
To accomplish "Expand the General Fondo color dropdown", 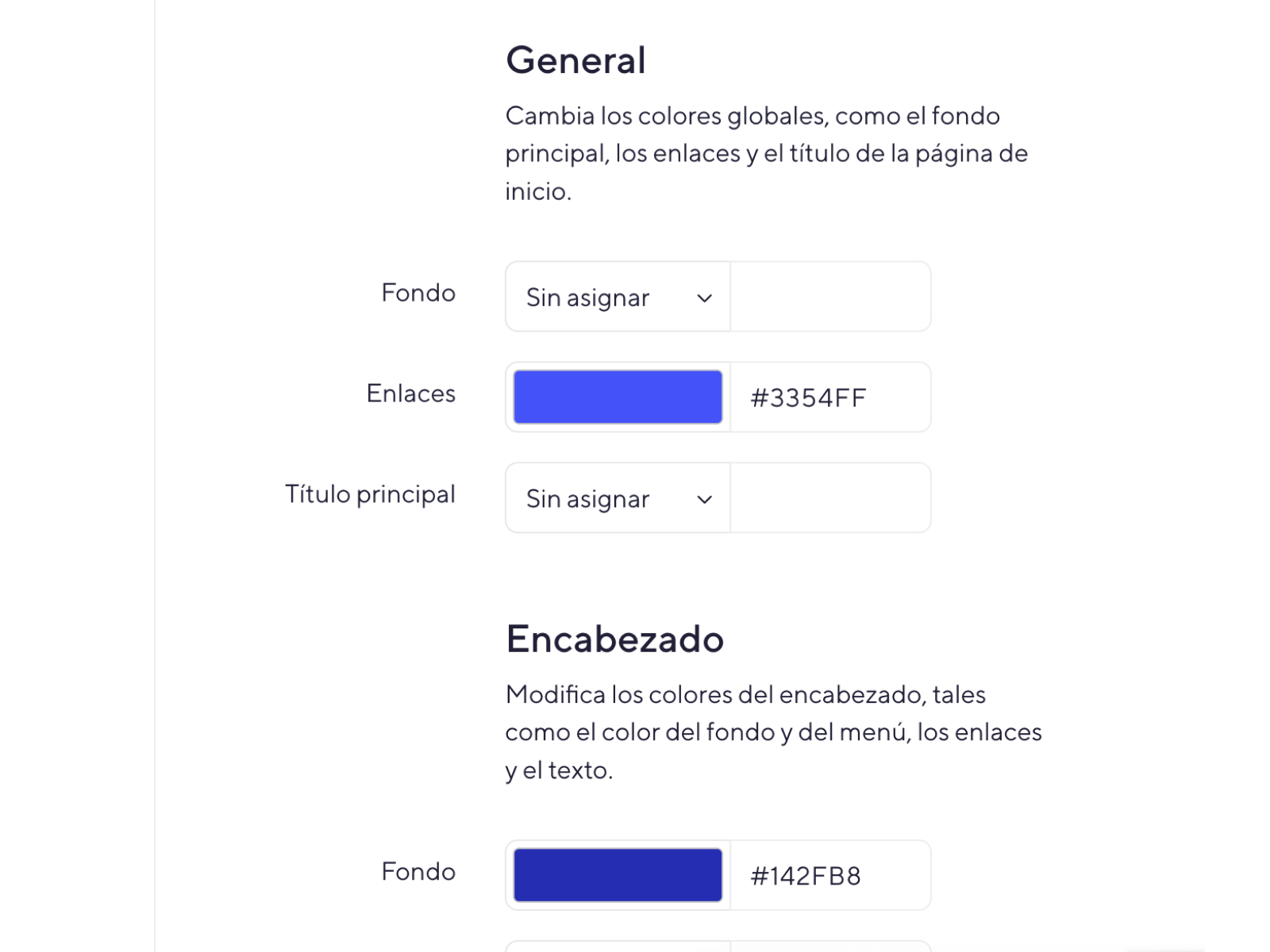I will click(x=618, y=297).
